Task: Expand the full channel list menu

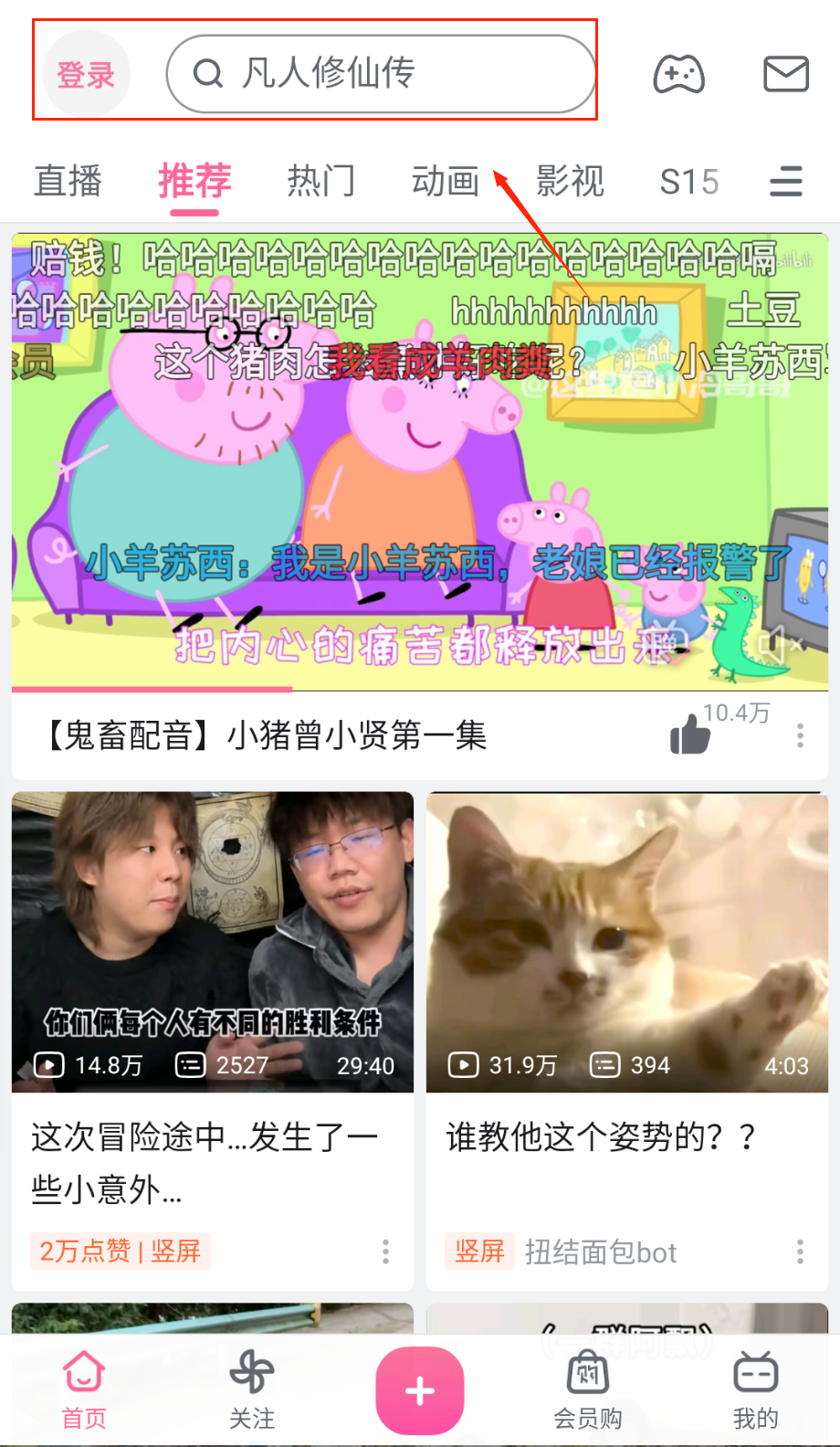Action: pos(785,181)
